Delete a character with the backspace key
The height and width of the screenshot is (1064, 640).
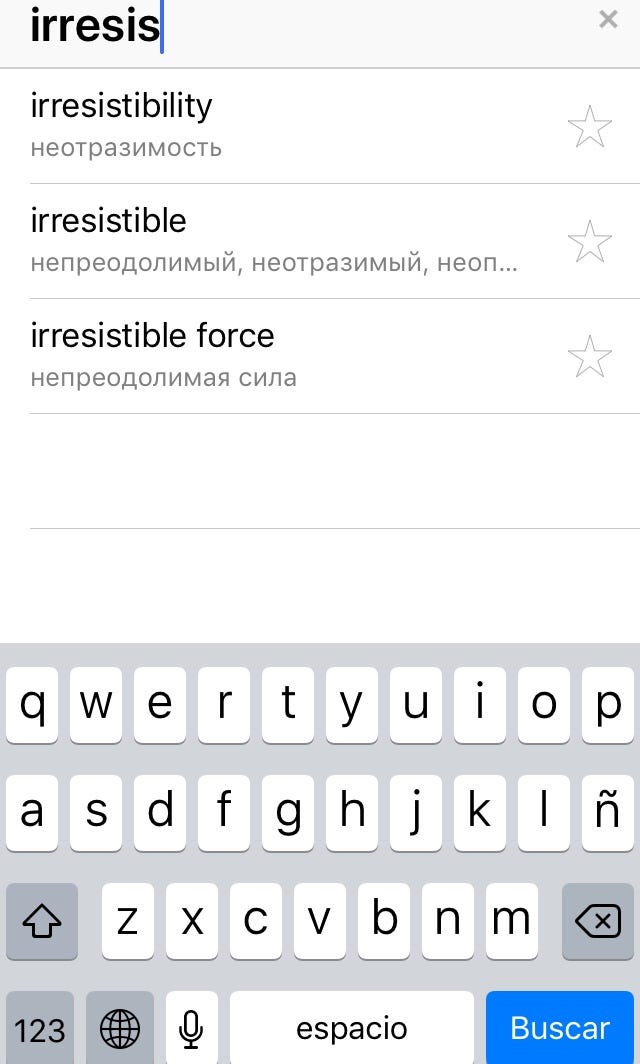(x=598, y=921)
